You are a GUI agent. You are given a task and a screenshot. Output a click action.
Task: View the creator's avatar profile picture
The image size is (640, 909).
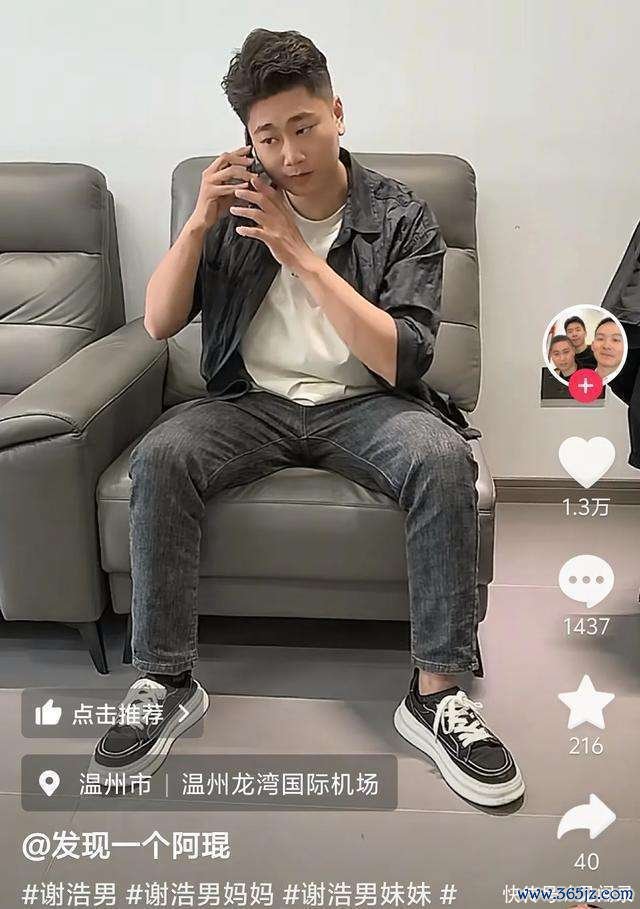point(586,345)
